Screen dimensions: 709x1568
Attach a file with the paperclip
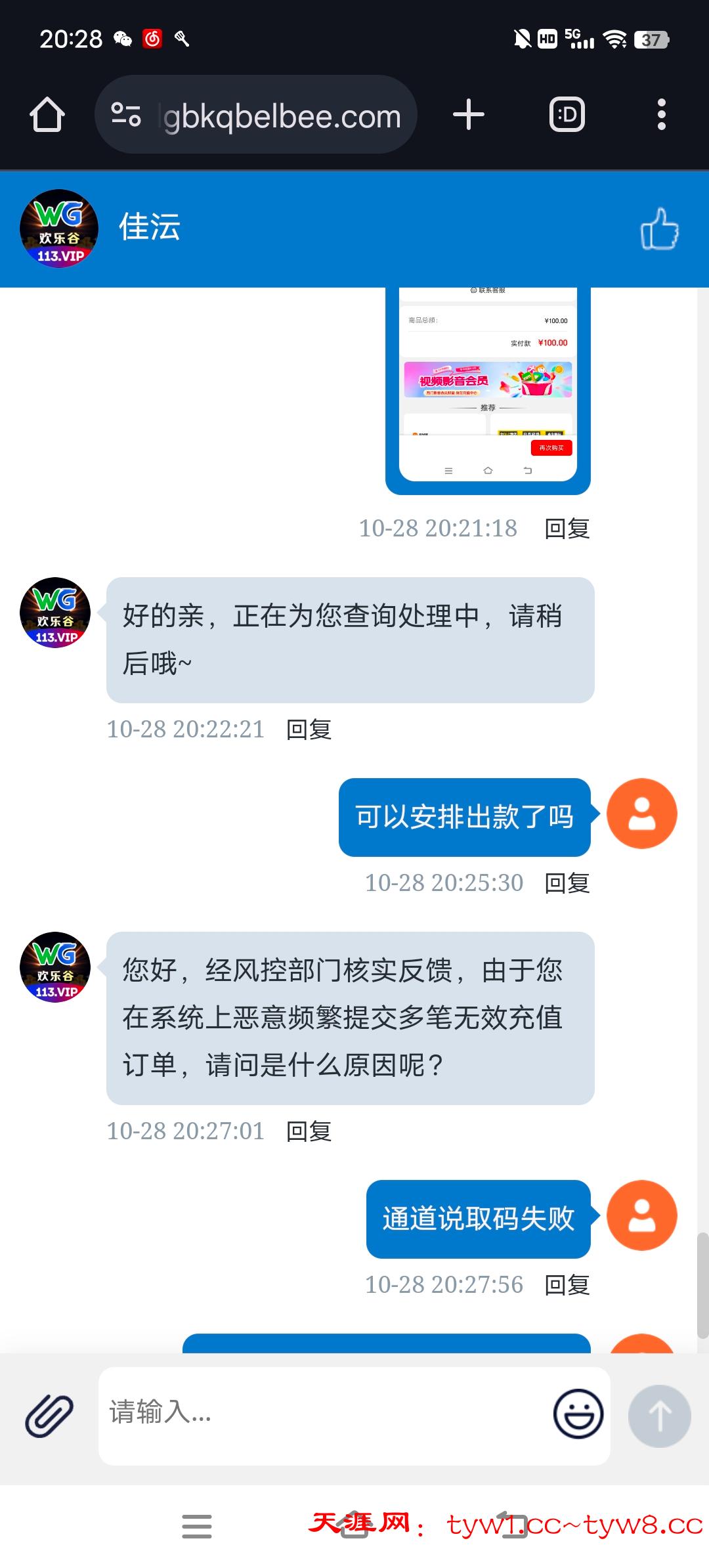click(x=49, y=1416)
